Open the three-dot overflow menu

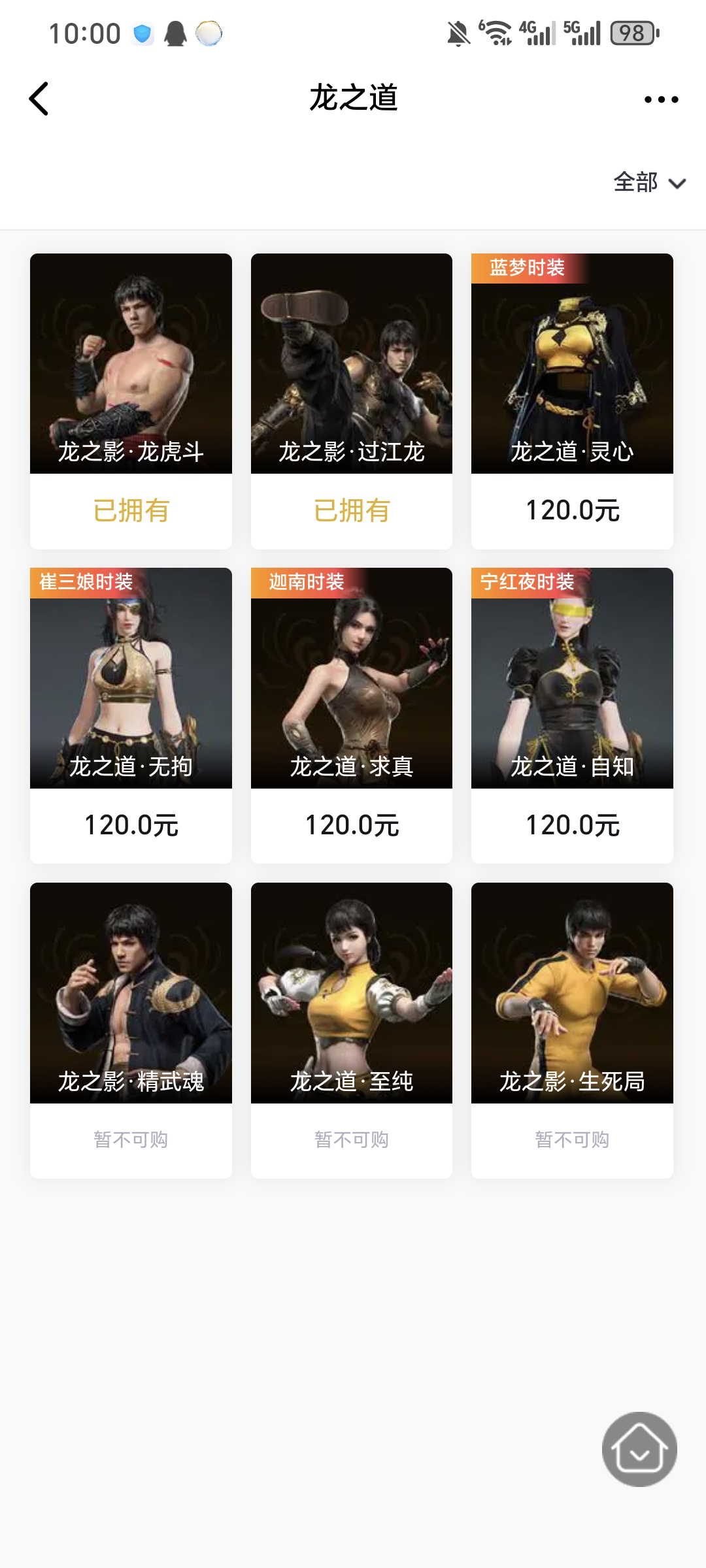point(661,99)
